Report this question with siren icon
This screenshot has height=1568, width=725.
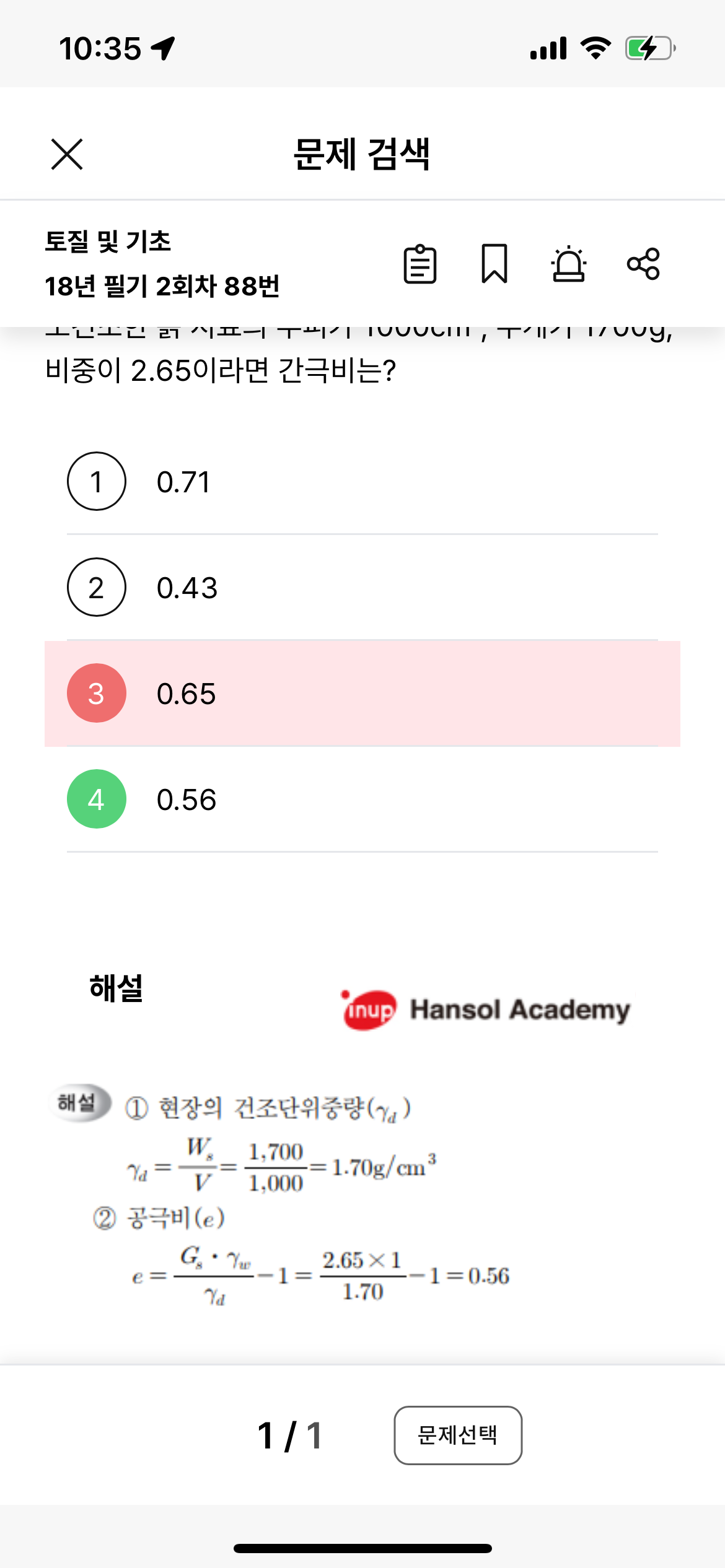(568, 264)
